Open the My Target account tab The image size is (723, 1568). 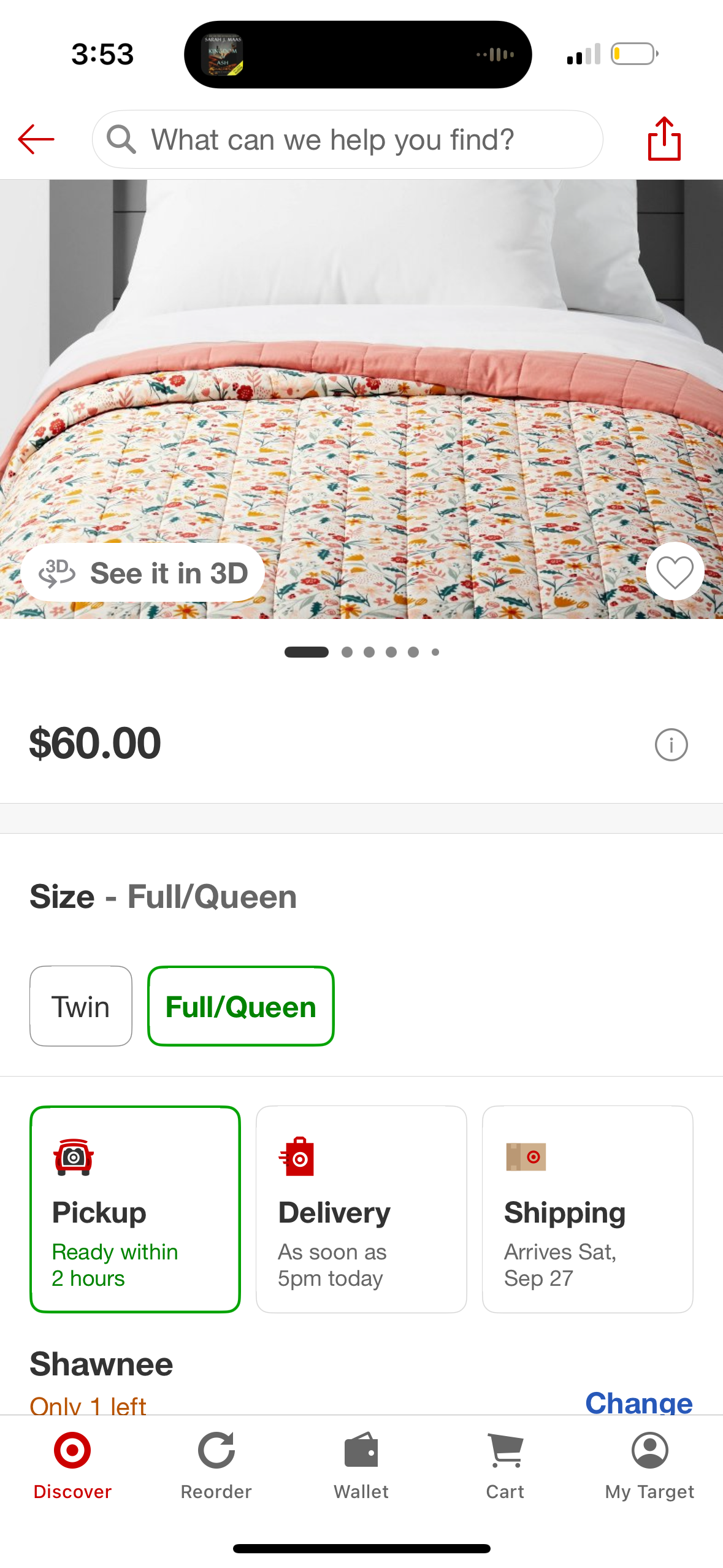649,1465
